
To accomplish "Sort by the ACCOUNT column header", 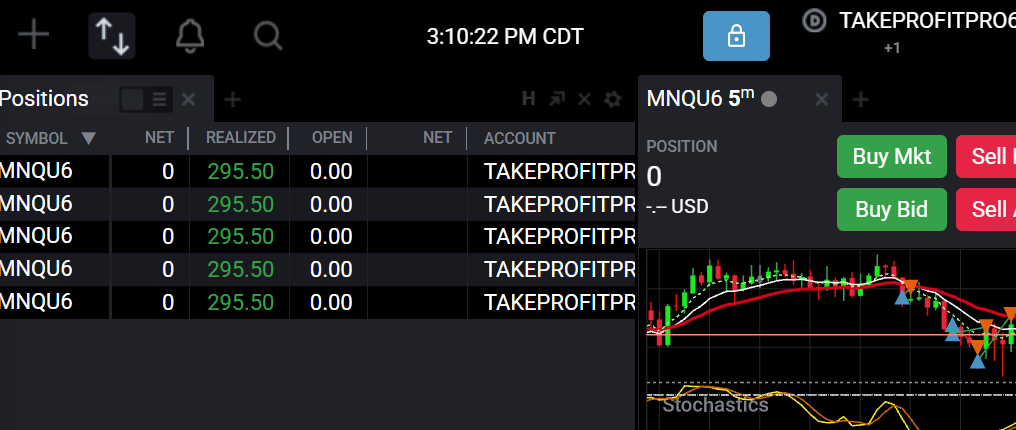I will coord(520,138).
